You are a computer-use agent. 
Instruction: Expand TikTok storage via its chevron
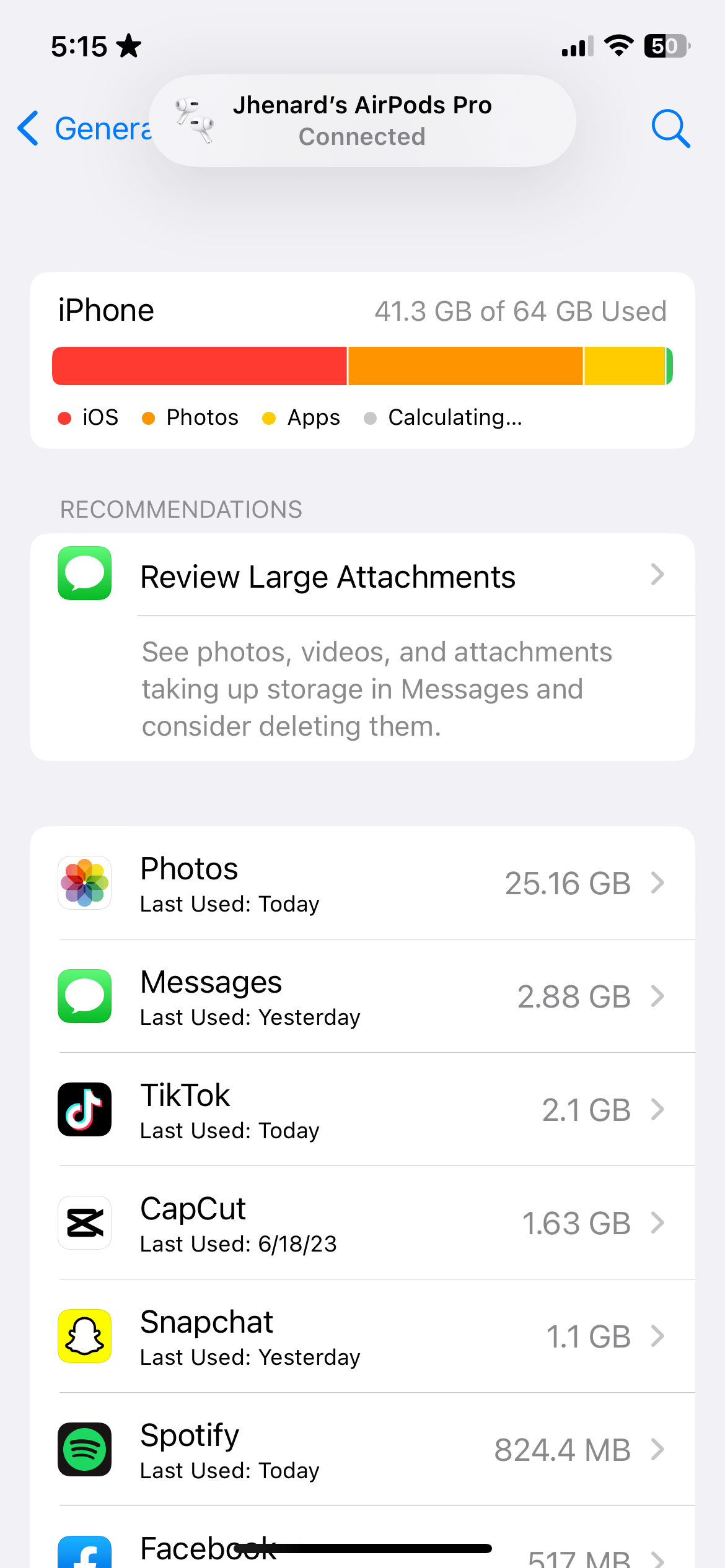tap(658, 1109)
